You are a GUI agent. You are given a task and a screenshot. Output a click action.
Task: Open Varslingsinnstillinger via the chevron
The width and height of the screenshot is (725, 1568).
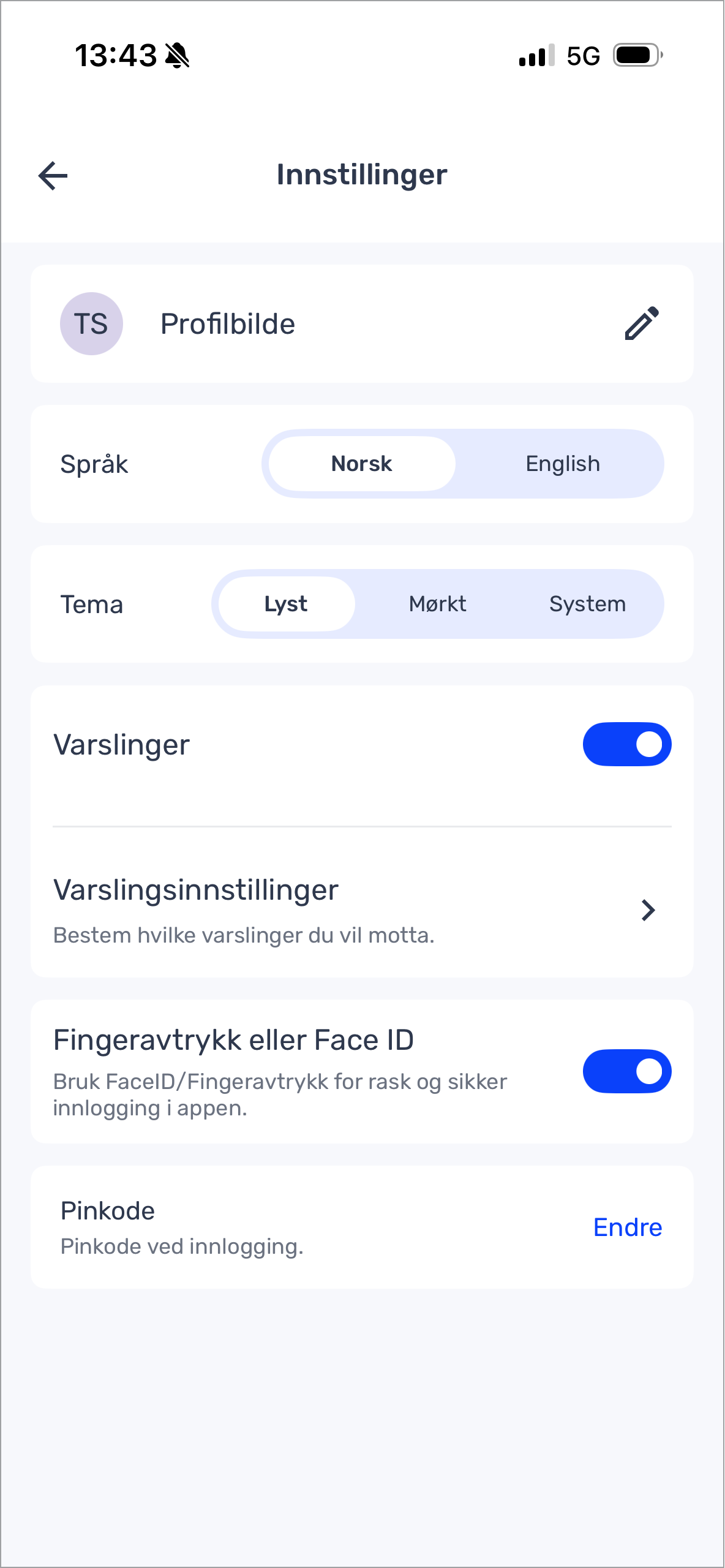[648, 911]
